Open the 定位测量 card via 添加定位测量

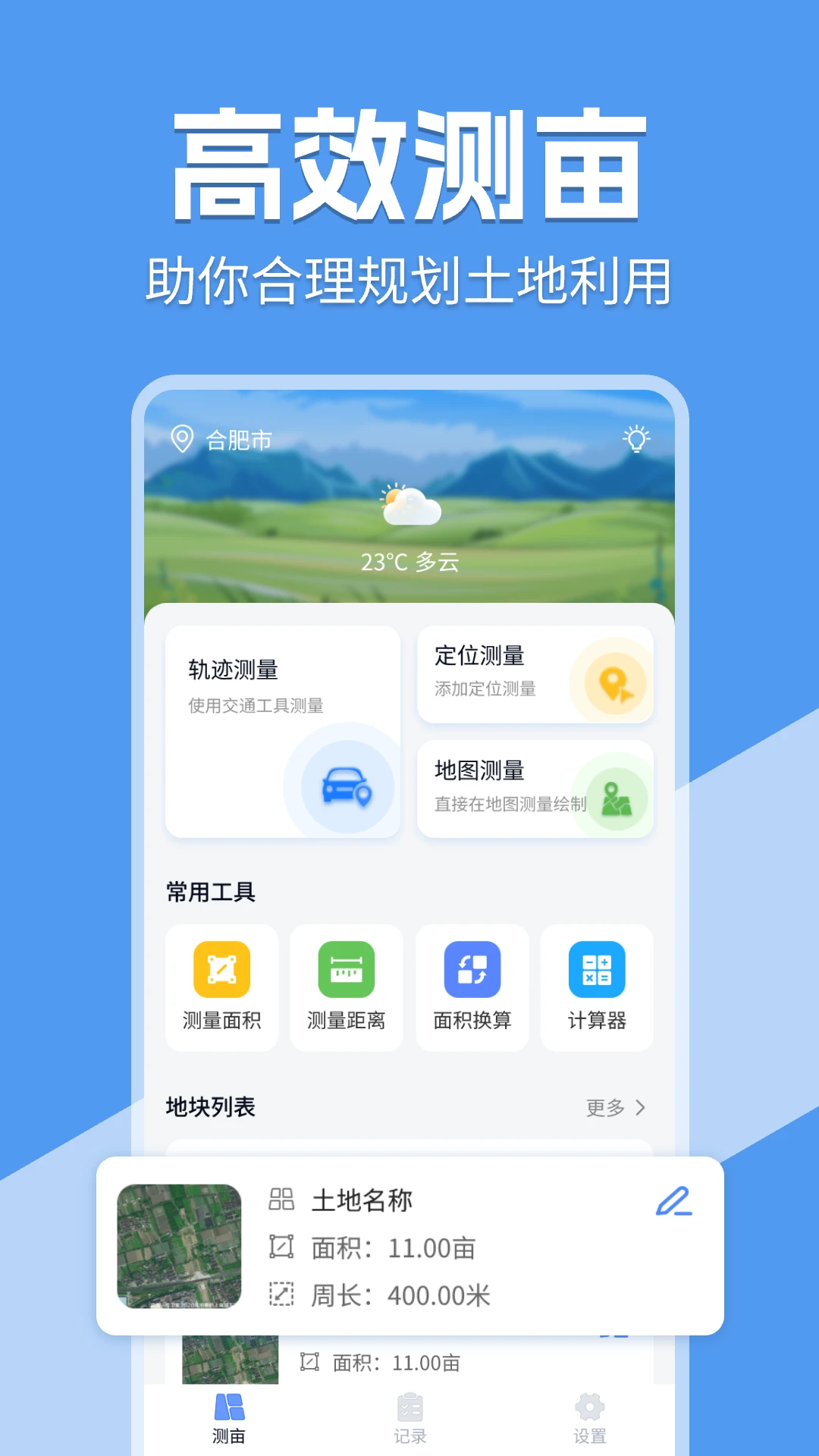click(485, 689)
